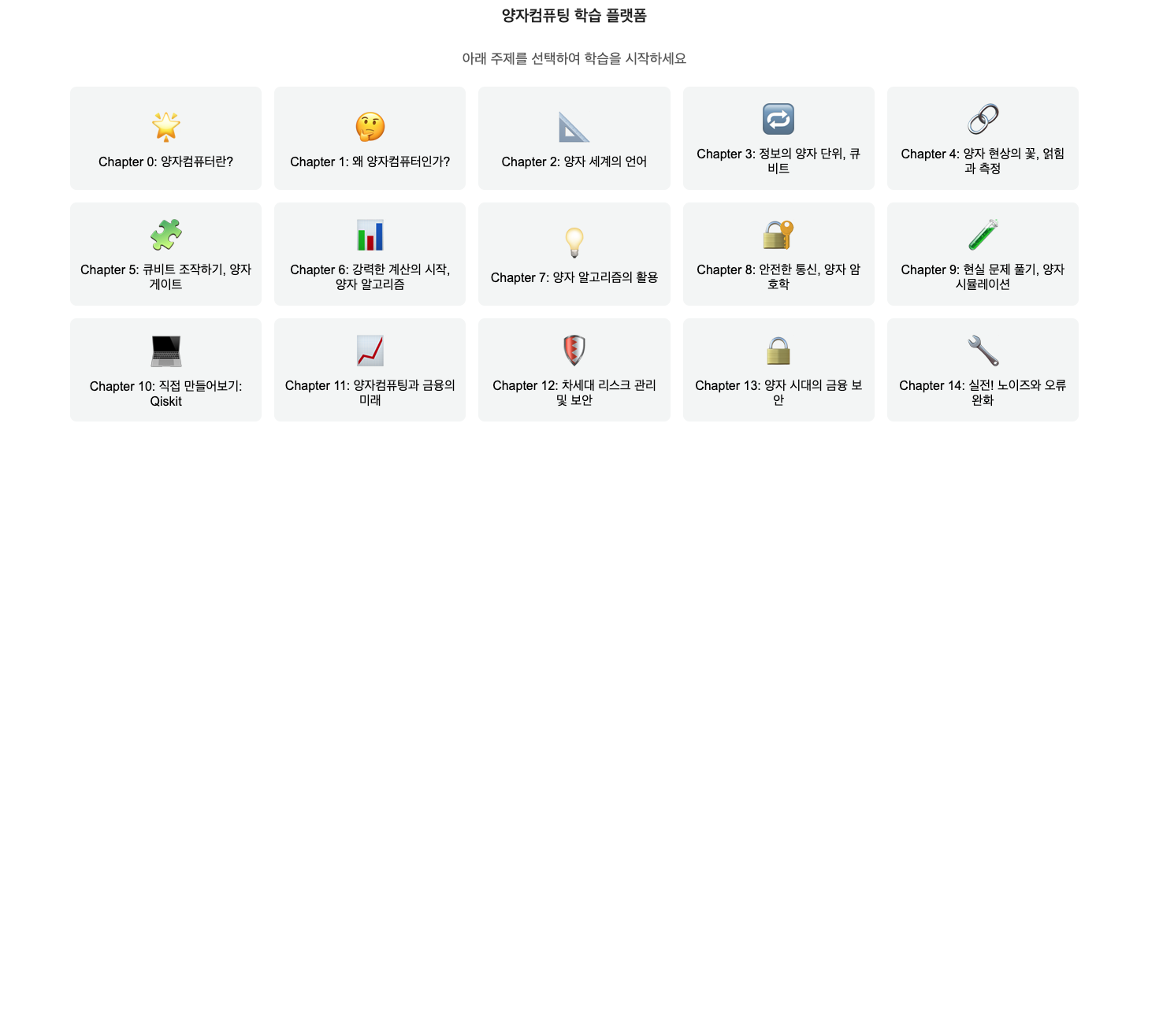Open Chapter 2: 양자 세계의 언어
Image resolution: width=1163 pixels, height=1036 pixels.
pos(574,139)
